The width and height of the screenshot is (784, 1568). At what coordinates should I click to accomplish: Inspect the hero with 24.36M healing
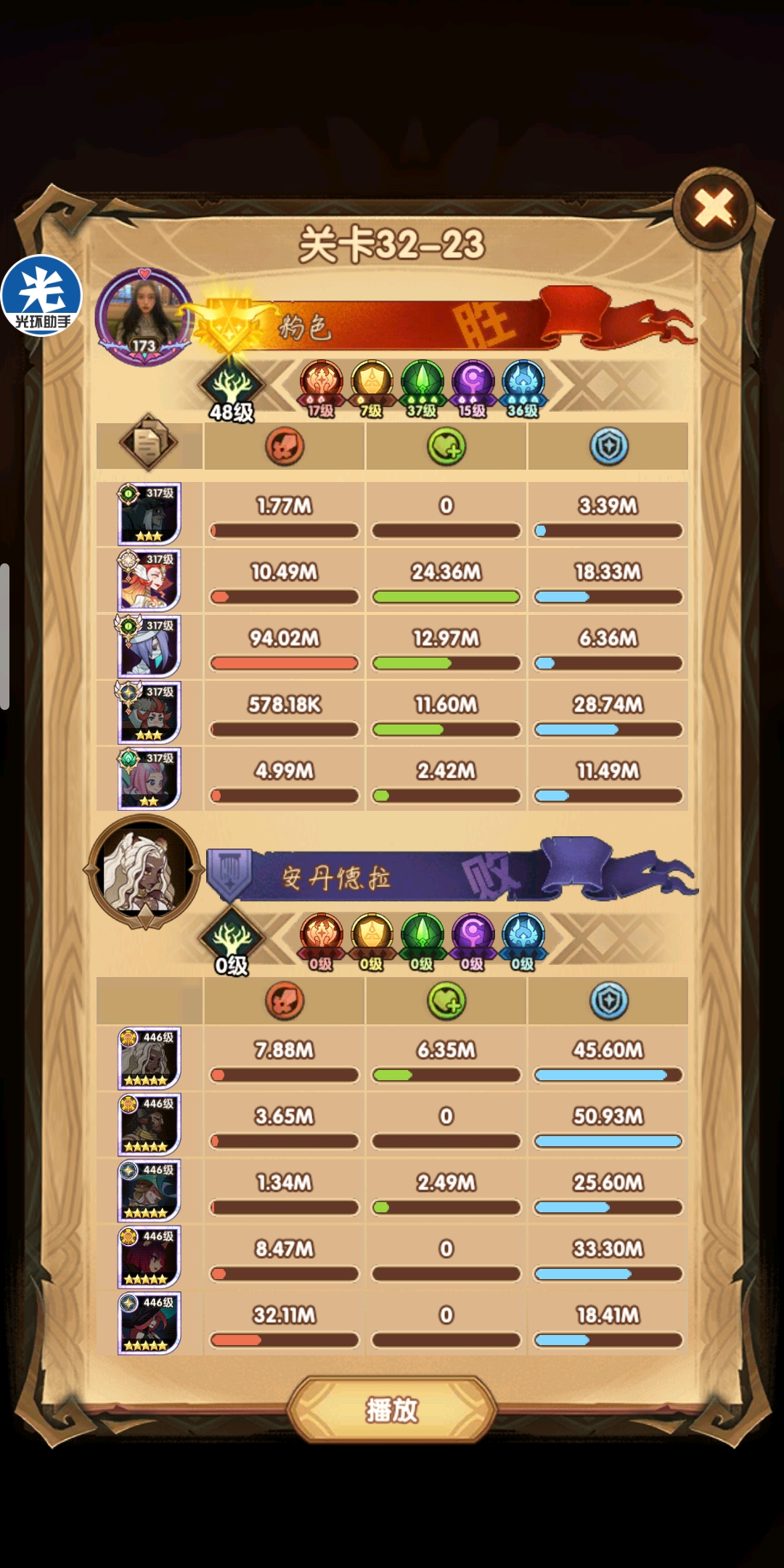(x=150, y=581)
